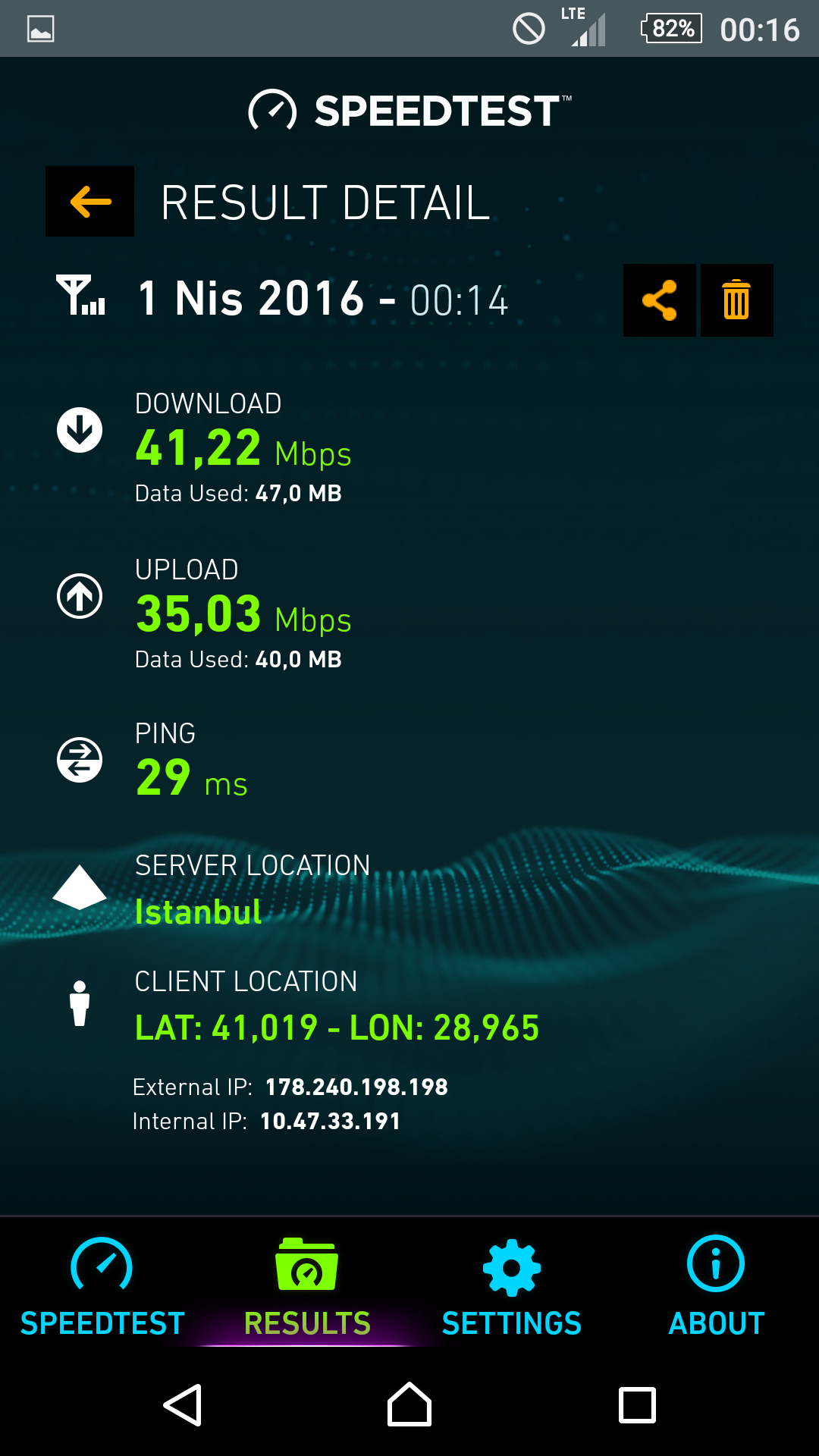Select the Results tab
The height and width of the screenshot is (1456, 819).
pos(307,1286)
